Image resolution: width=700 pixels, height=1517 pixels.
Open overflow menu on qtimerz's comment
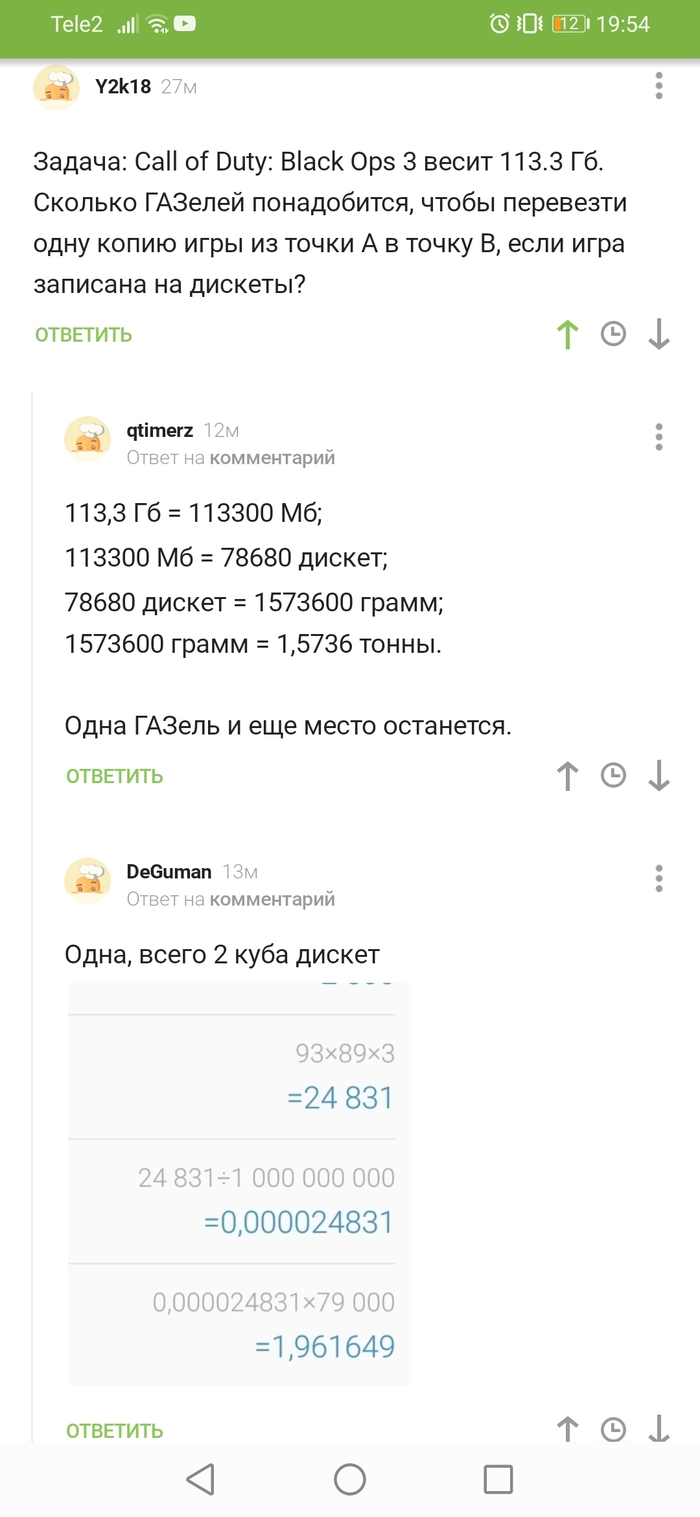point(659,437)
